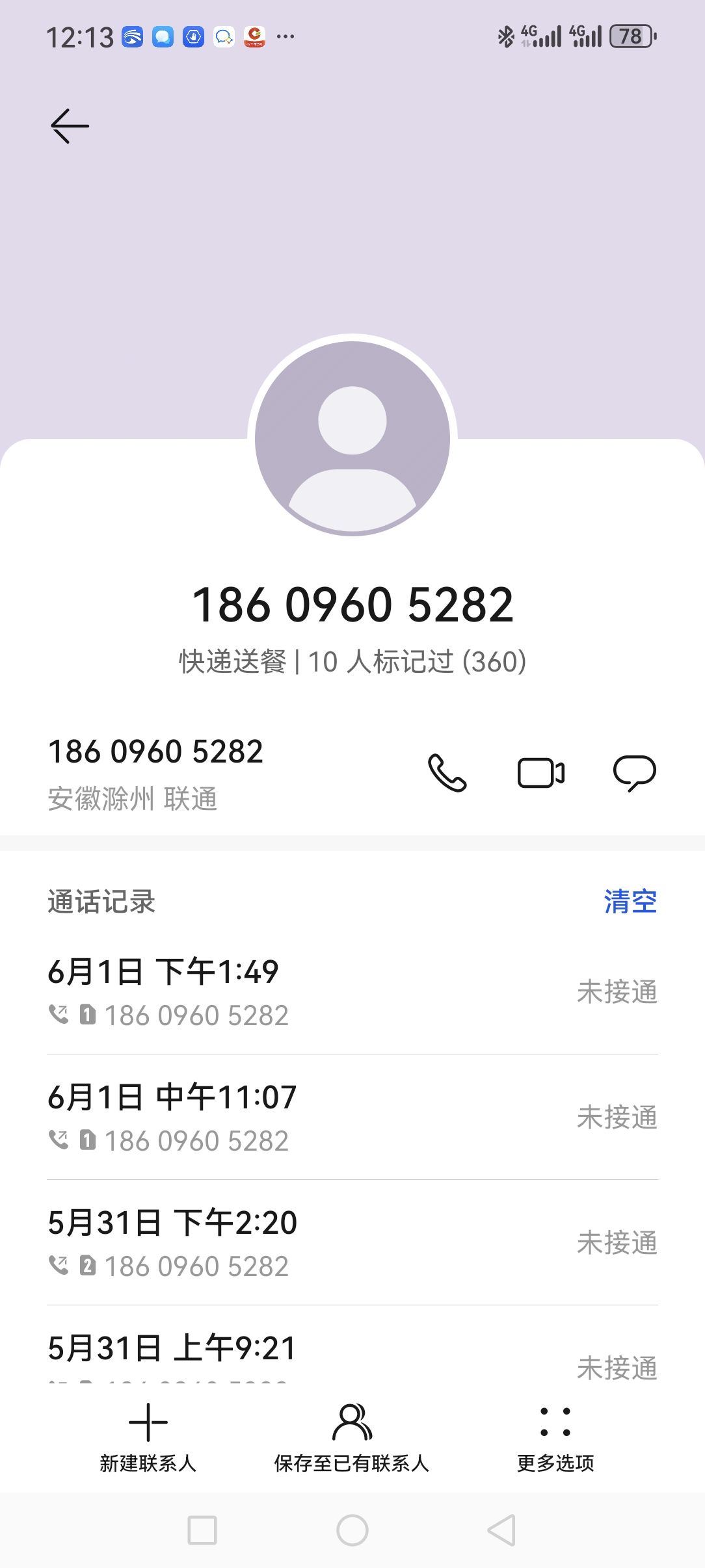
Task: Clear call log with 清空
Action: (x=630, y=902)
